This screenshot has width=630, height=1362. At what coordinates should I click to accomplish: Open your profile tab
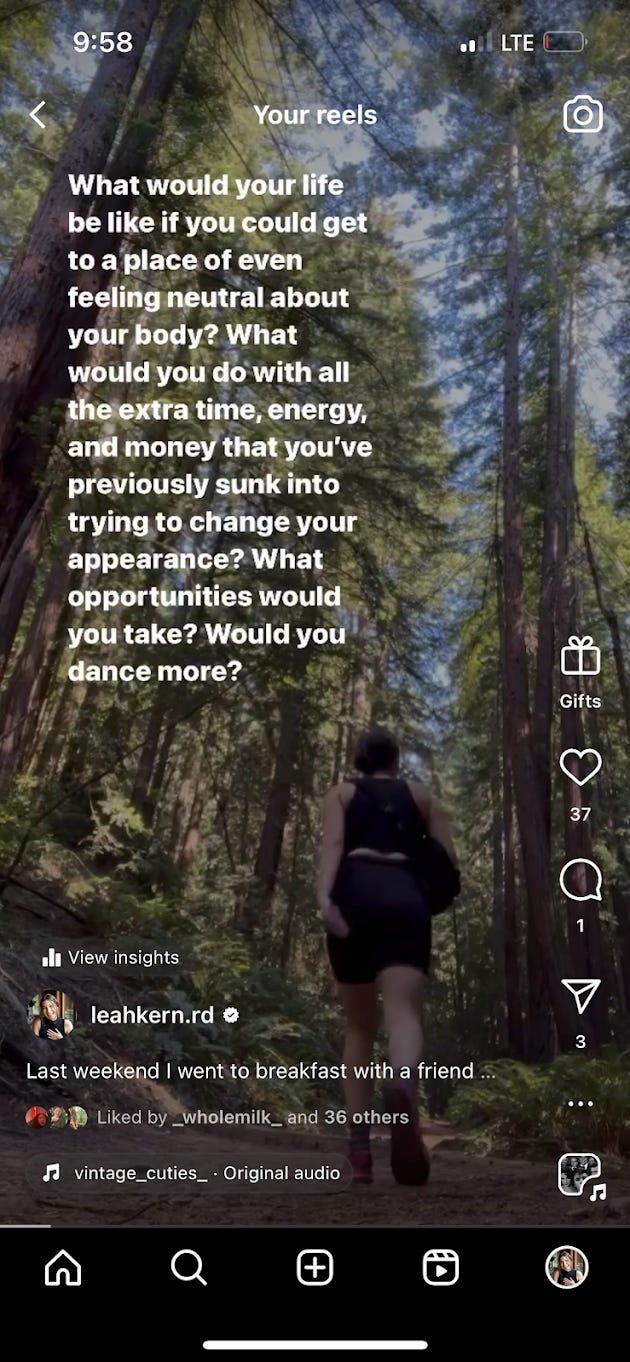[567, 1268]
